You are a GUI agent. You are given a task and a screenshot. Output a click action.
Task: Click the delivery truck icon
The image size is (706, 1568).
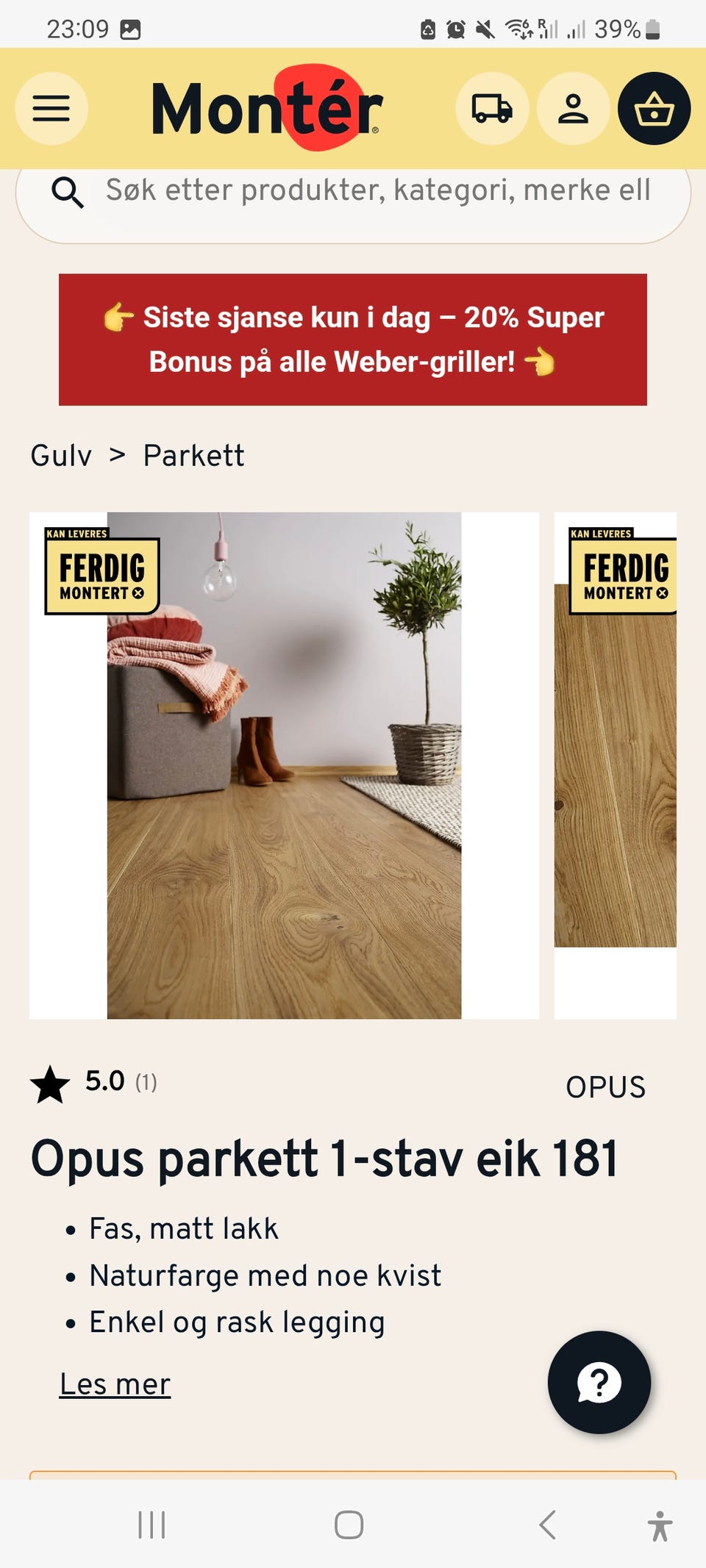pyautogui.click(x=491, y=108)
